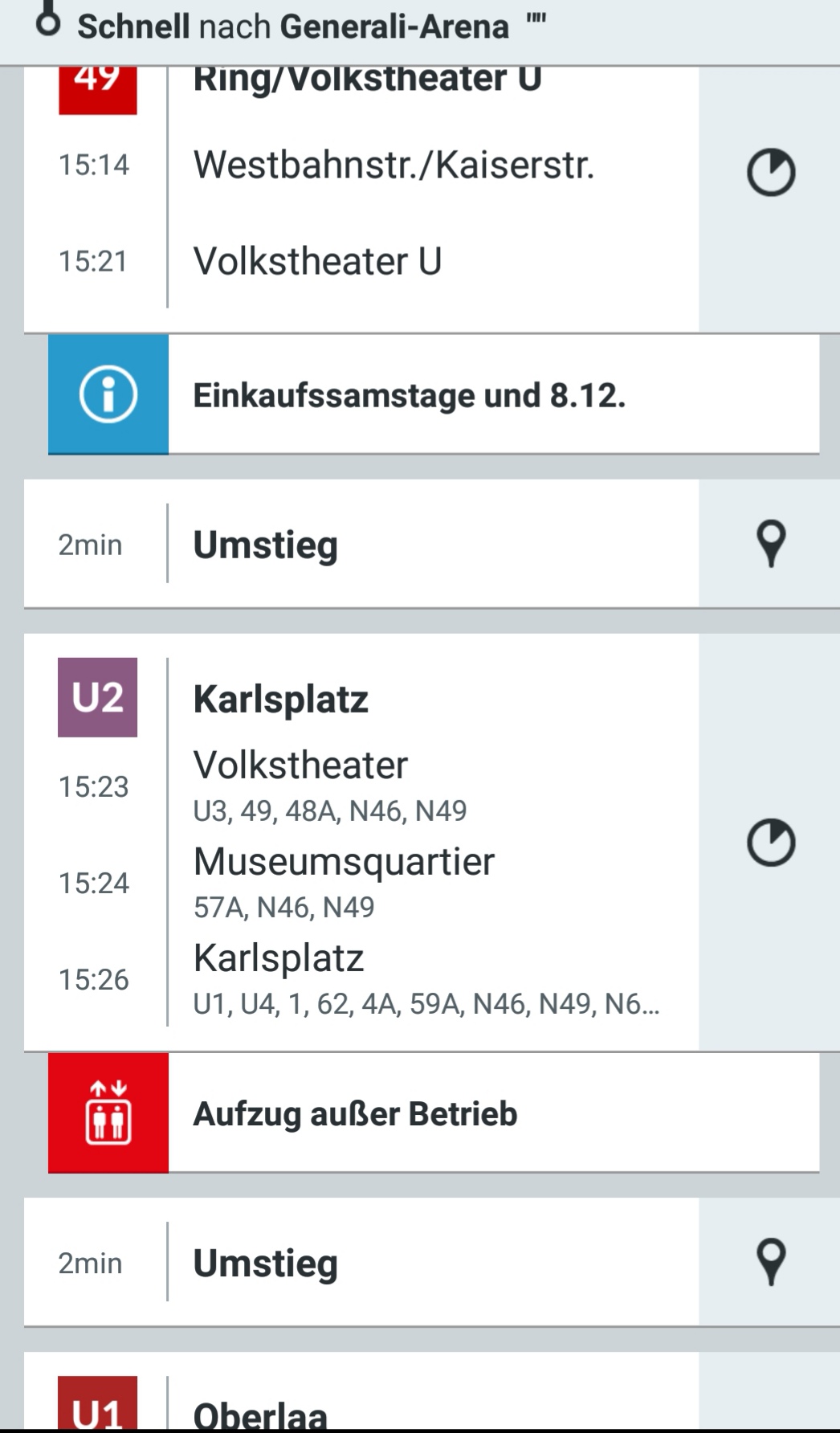Viewport: 840px width, 1433px height.
Task: Show map pin for Umstieg after line 49
Action: coord(771,544)
